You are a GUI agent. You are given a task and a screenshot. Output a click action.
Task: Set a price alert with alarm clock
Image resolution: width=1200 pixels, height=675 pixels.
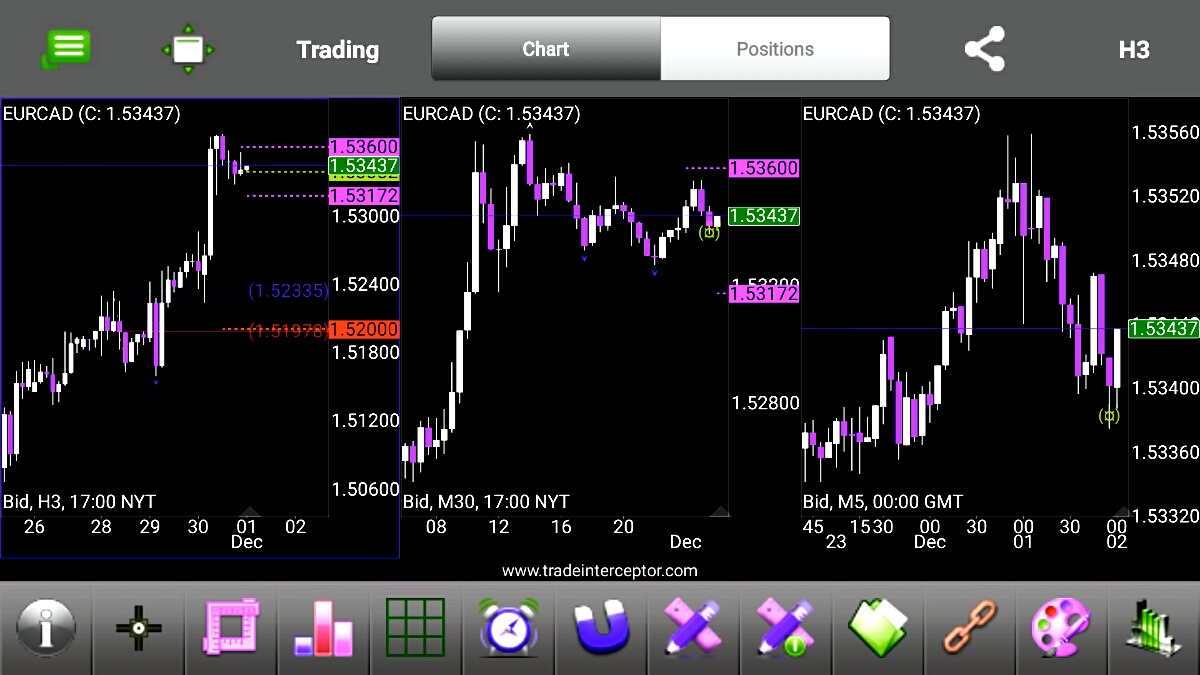coord(508,629)
